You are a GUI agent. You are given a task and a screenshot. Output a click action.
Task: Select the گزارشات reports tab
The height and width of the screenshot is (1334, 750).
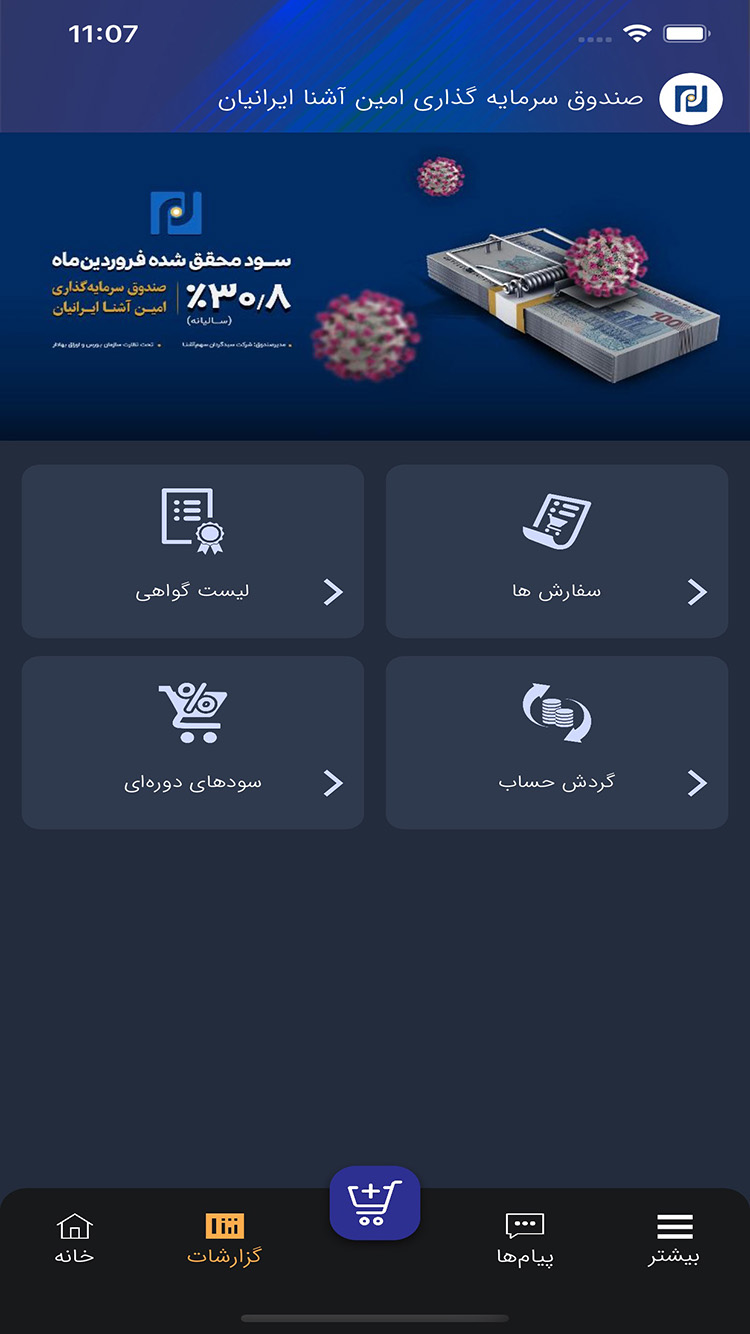point(224,1238)
